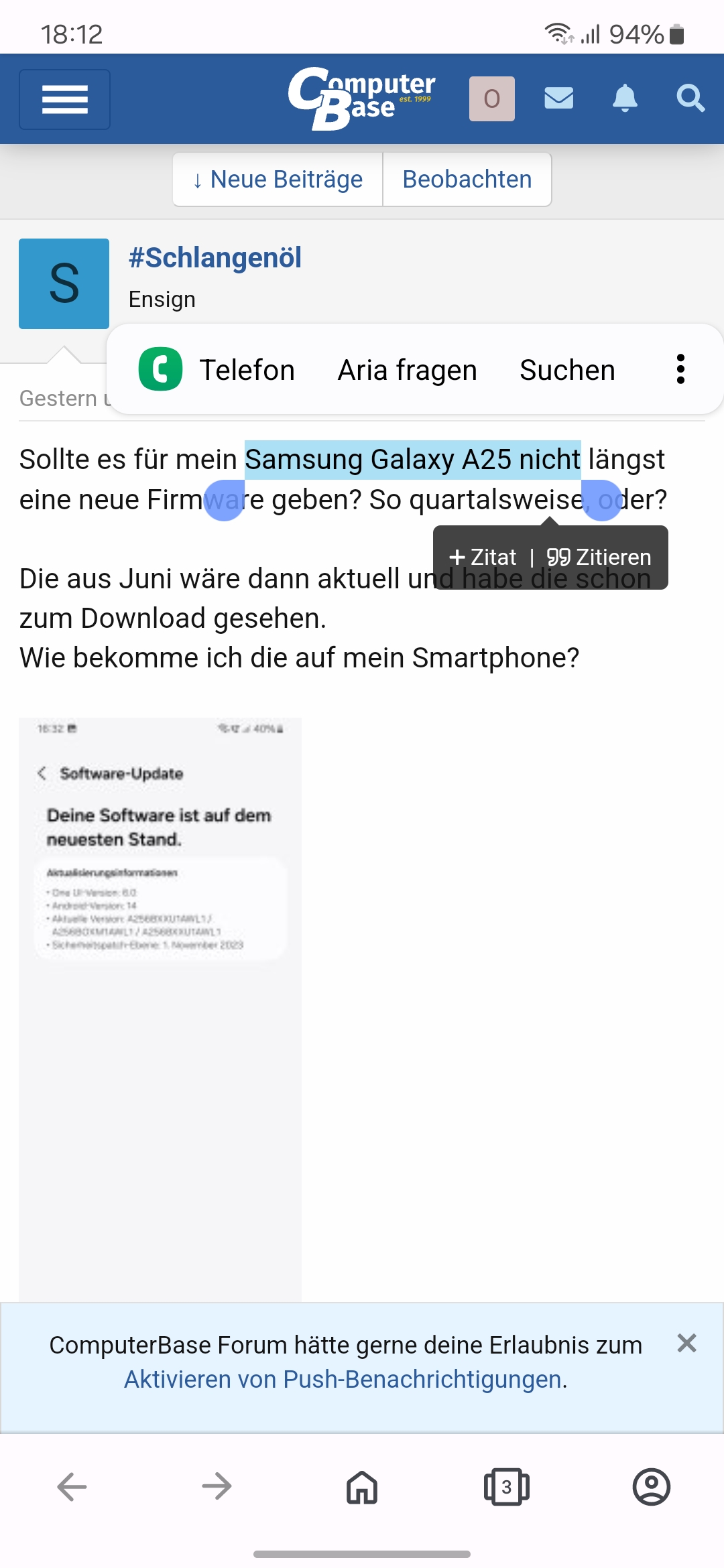Image resolution: width=724 pixels, height=1568 pixels.
Task: Open the notifications bell
Action: [625, 99]
